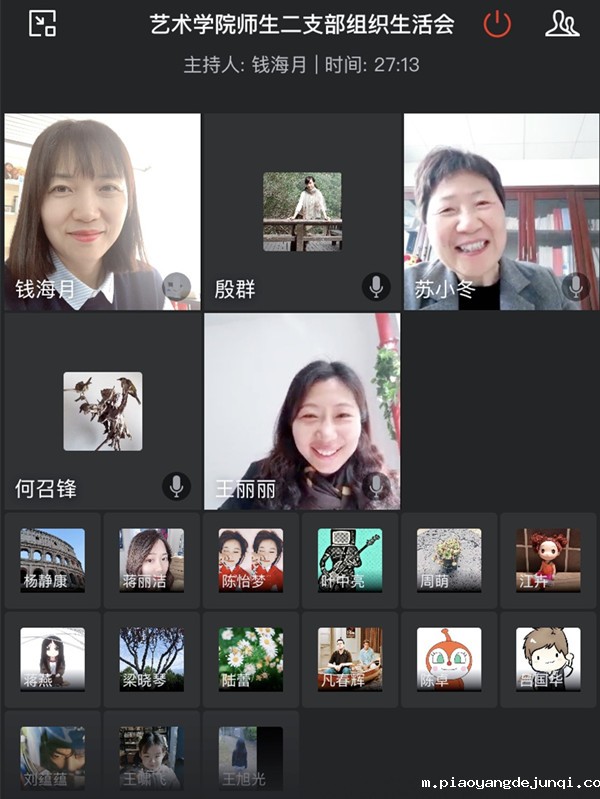600x799 pixels.
Task: Open participant 陆蕾's tile
Action: [250, 659]
